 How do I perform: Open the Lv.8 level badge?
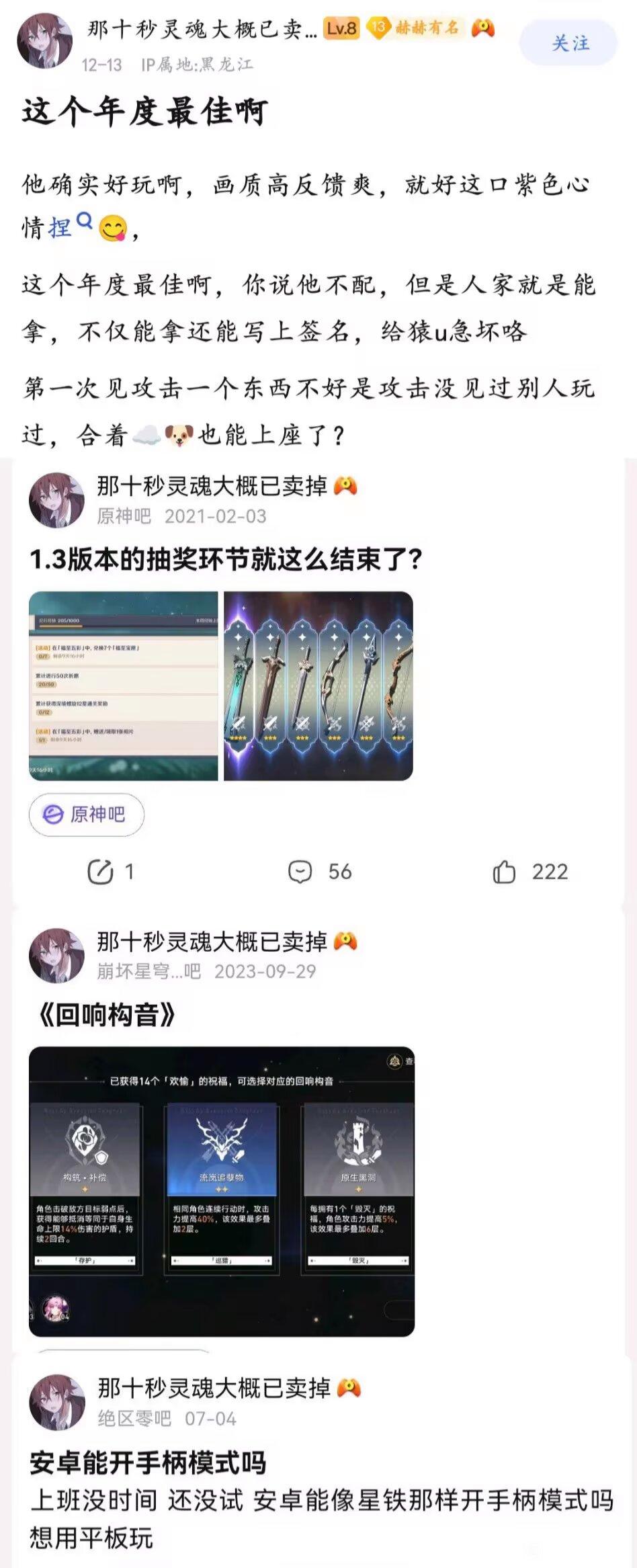tap(341, 28)
